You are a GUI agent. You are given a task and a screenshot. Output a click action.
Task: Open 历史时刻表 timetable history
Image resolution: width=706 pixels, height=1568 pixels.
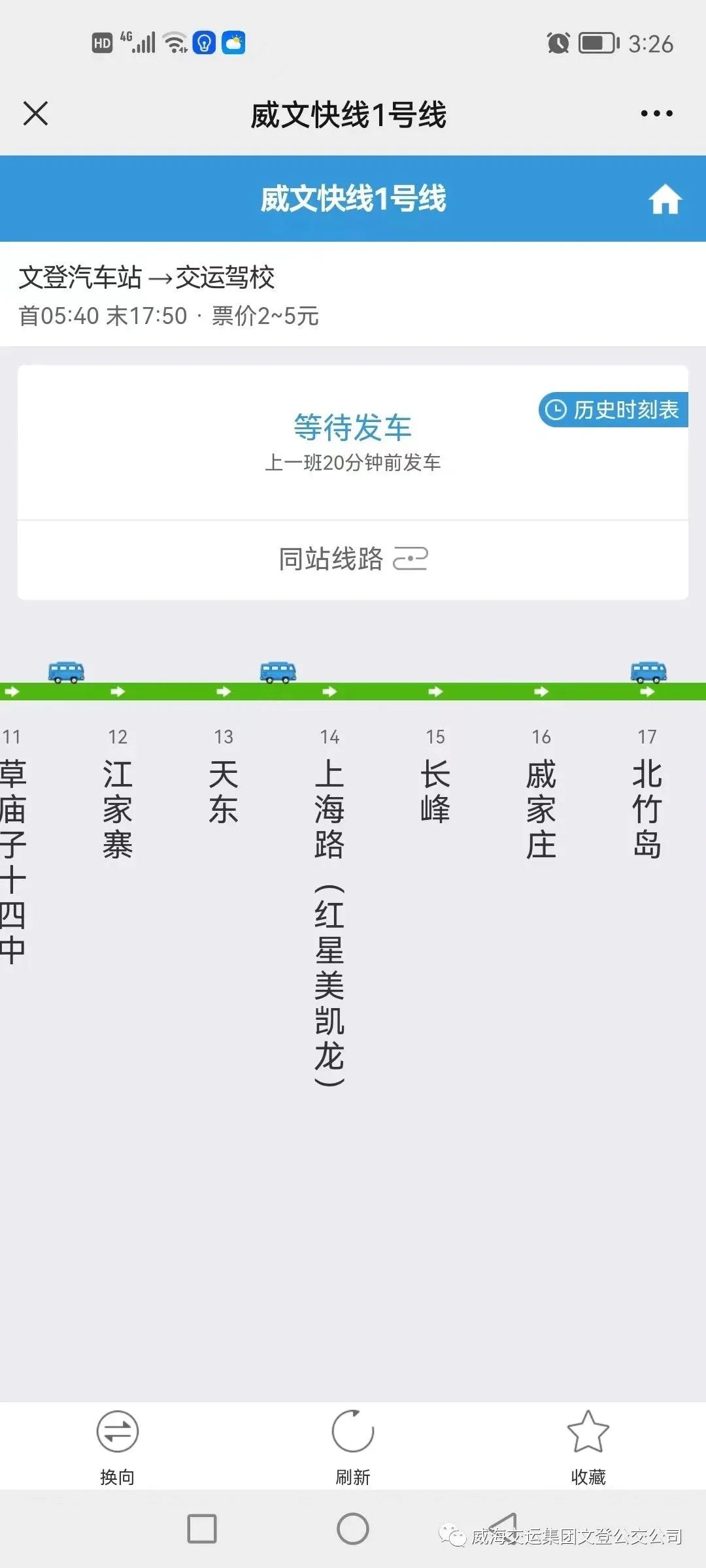613,410
